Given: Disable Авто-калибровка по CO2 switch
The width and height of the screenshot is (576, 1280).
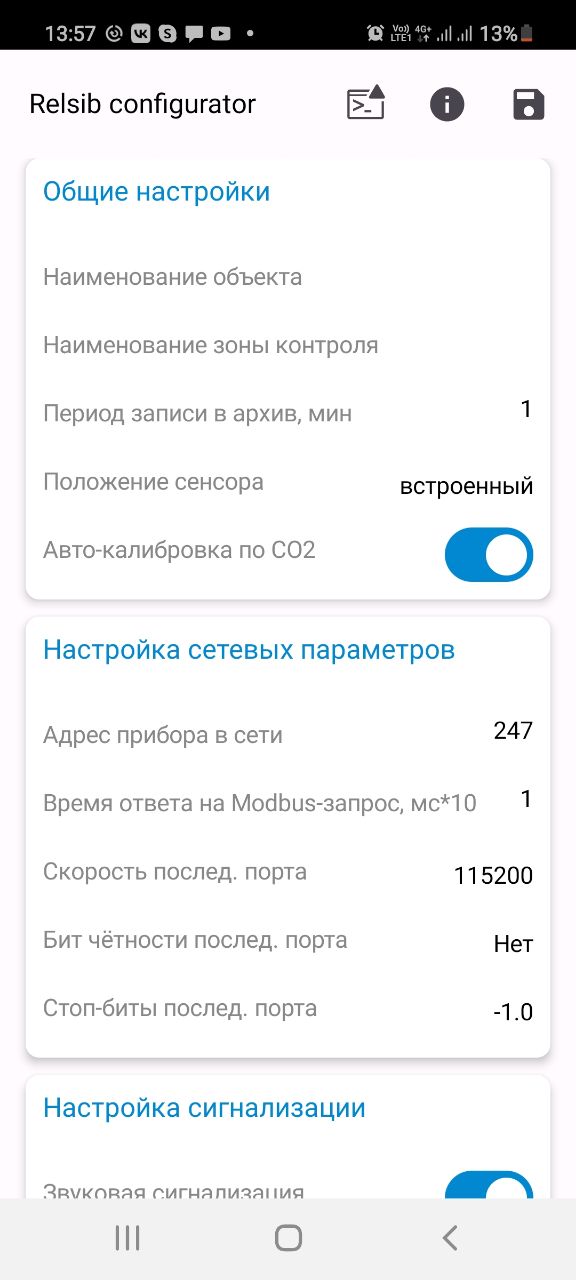Looking at the screenshot, I should pyautogui.click(x=489, y=555).
